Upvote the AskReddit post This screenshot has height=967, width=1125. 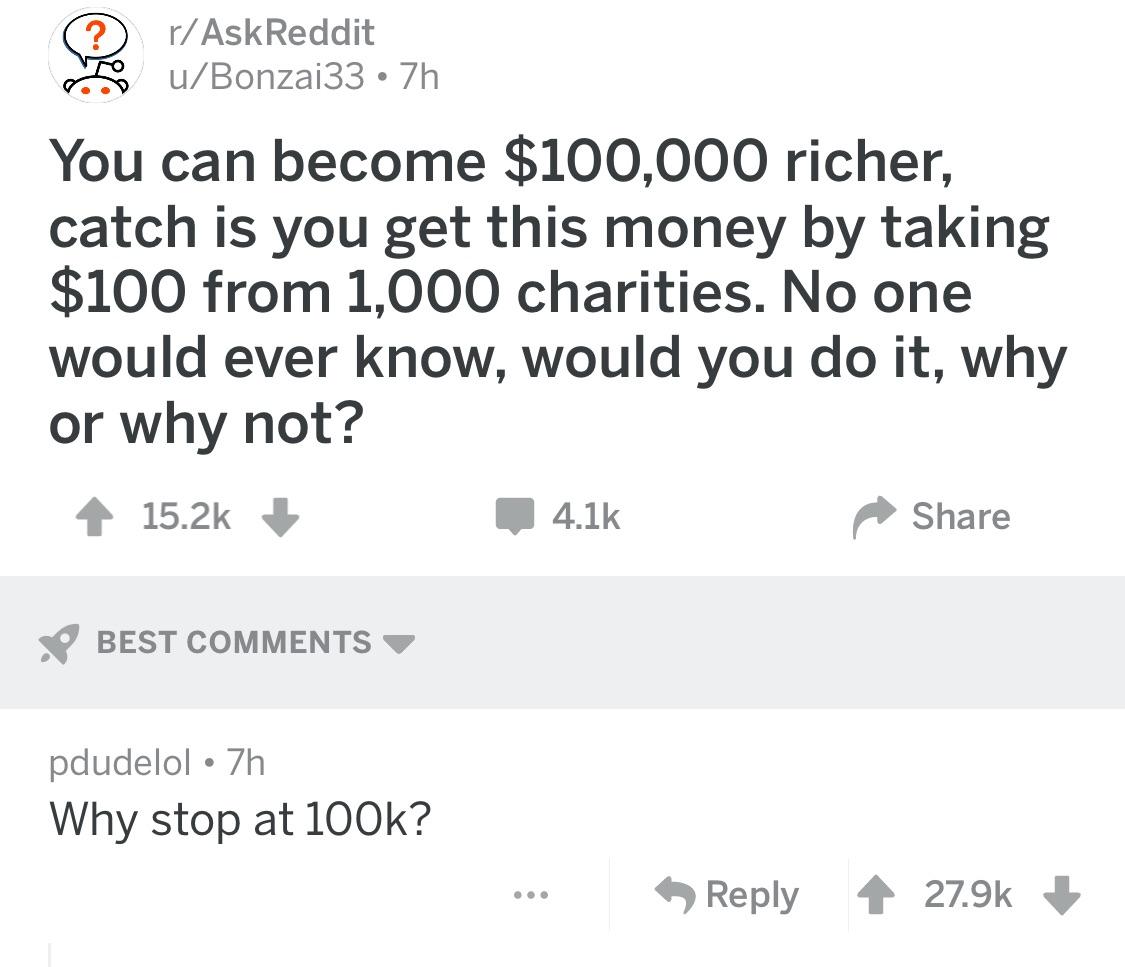point(95,517)
